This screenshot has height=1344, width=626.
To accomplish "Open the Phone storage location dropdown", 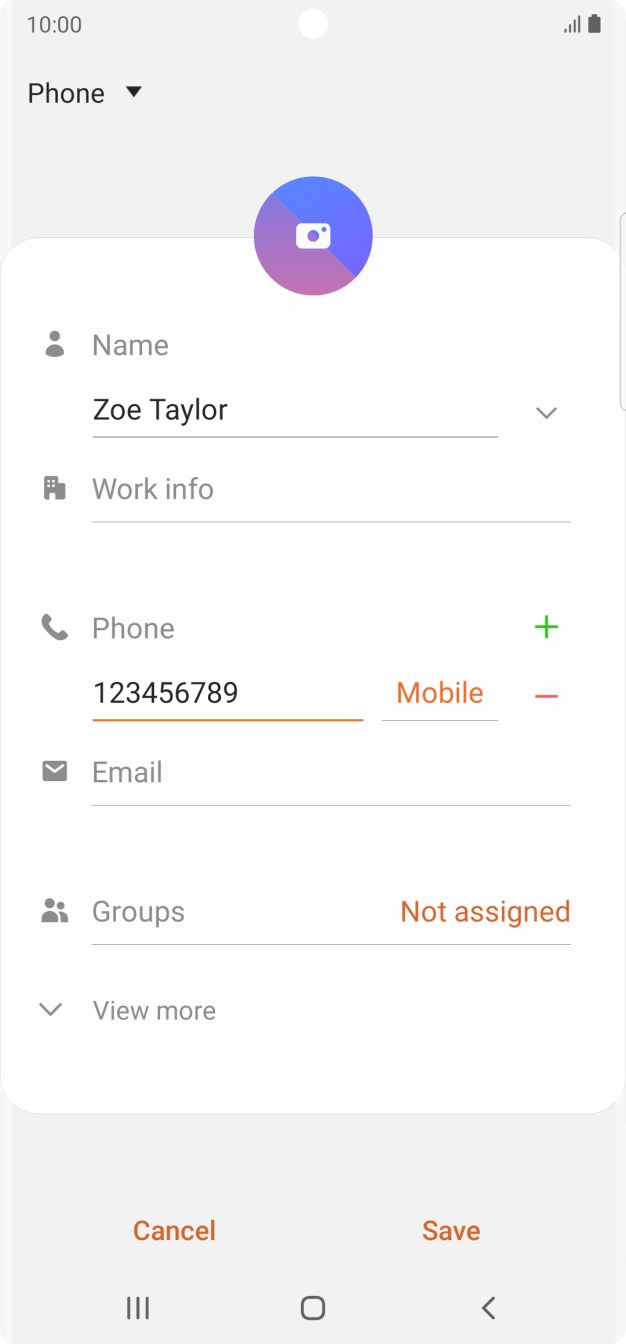I will click(85, 93).
